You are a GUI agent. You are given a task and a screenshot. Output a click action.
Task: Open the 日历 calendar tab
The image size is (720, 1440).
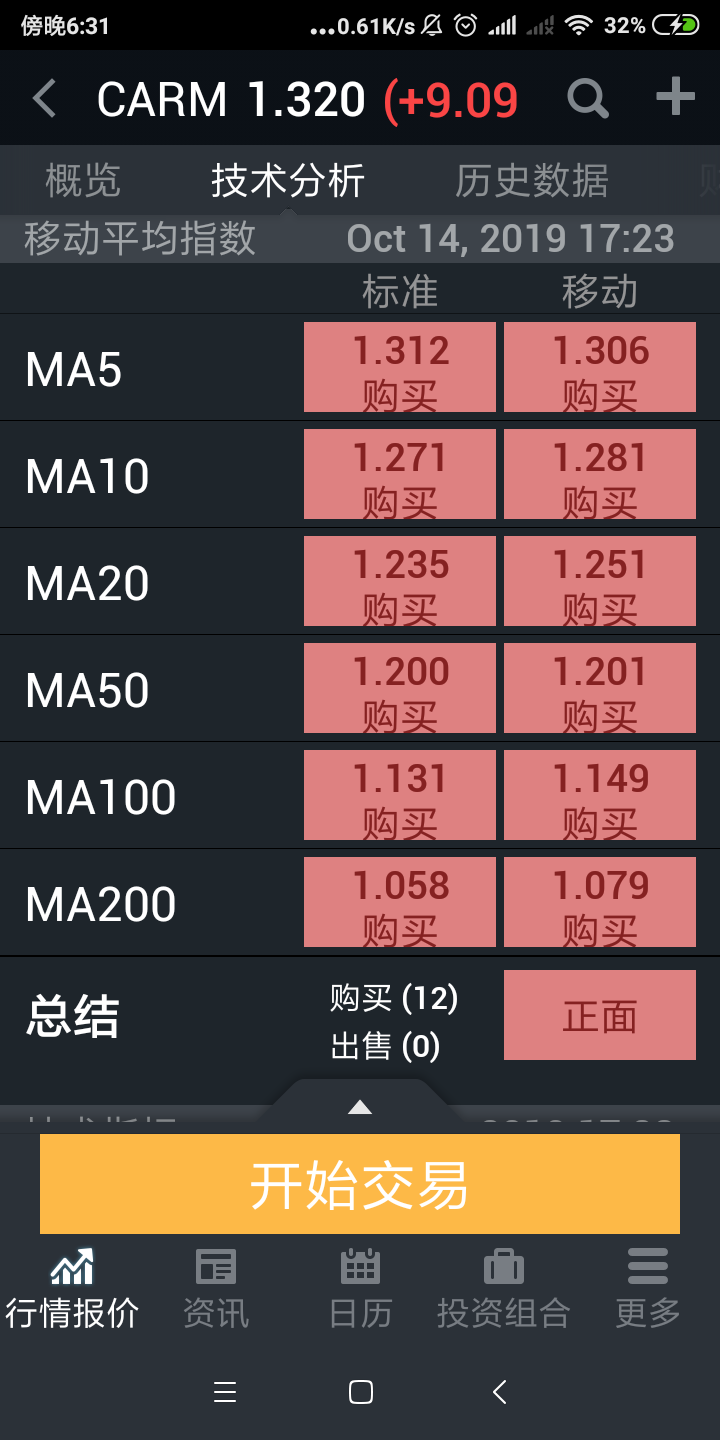click(360, 1288)
